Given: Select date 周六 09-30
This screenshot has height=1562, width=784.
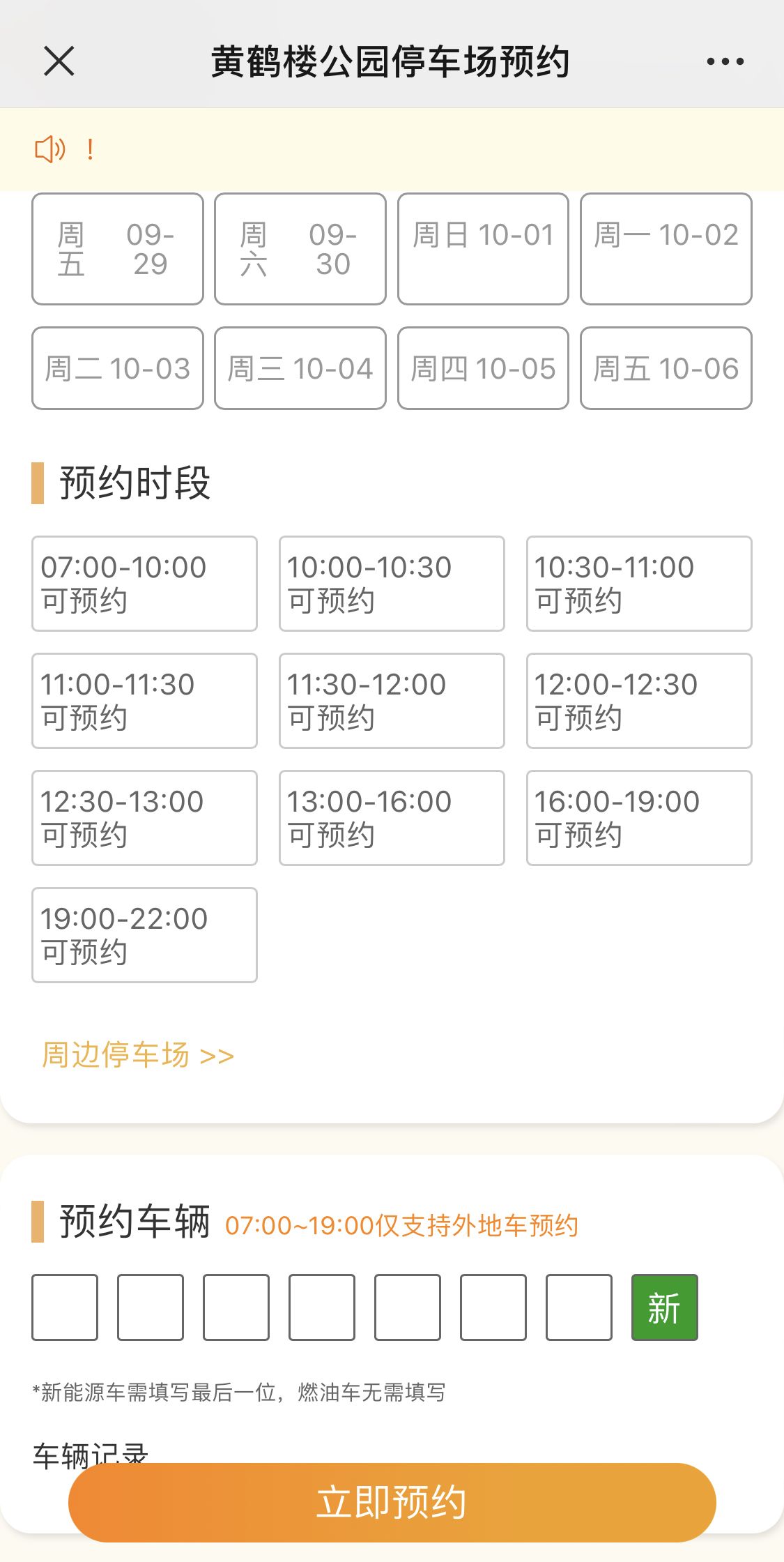Looking at the screenshot, I should [x=300, y=249].
